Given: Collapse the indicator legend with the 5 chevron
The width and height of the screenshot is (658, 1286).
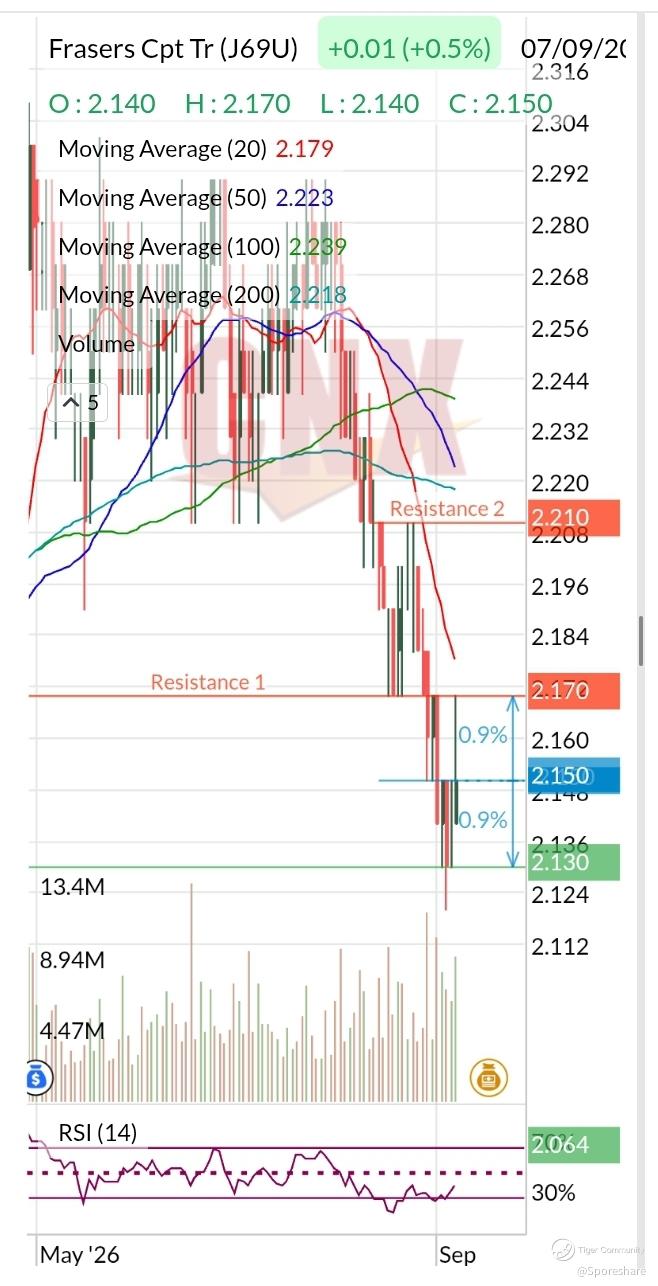Looking at the screenshot, I should click(x=81, y=403).
